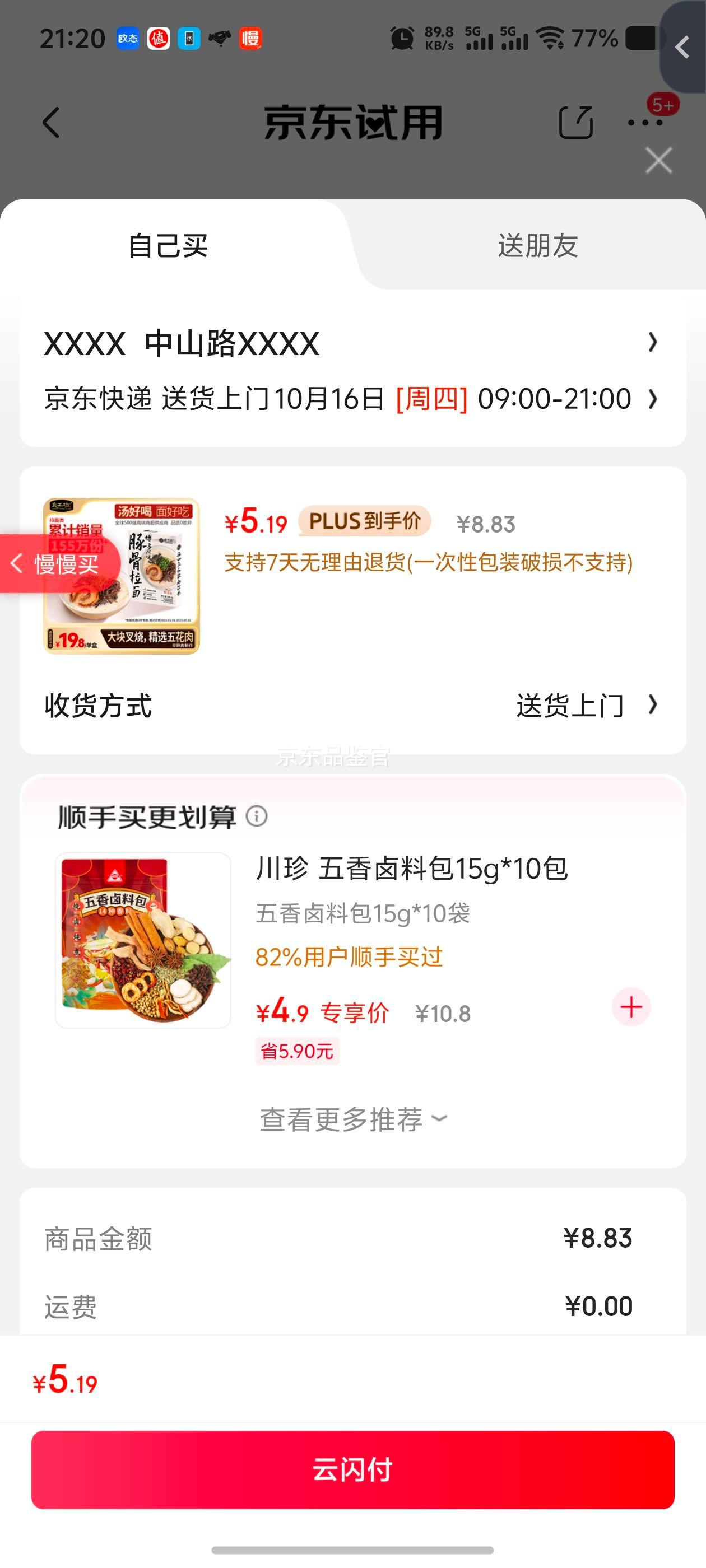Switch to the 送朋友 tab
Image resolution: width=706 pixels, height=1568 pixels.
(537, 246)
